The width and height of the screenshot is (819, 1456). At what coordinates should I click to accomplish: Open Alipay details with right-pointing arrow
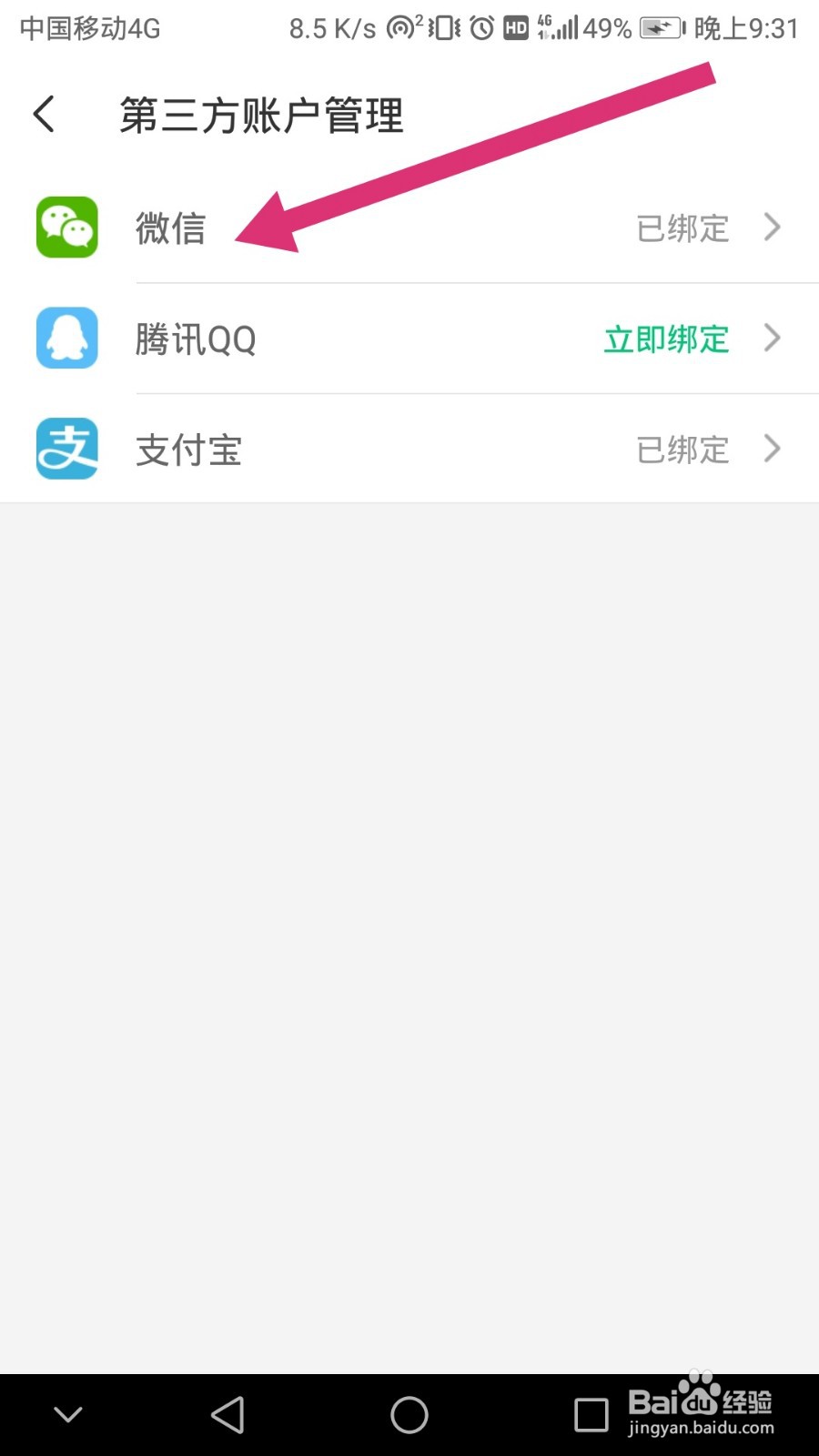coord(772,448)
